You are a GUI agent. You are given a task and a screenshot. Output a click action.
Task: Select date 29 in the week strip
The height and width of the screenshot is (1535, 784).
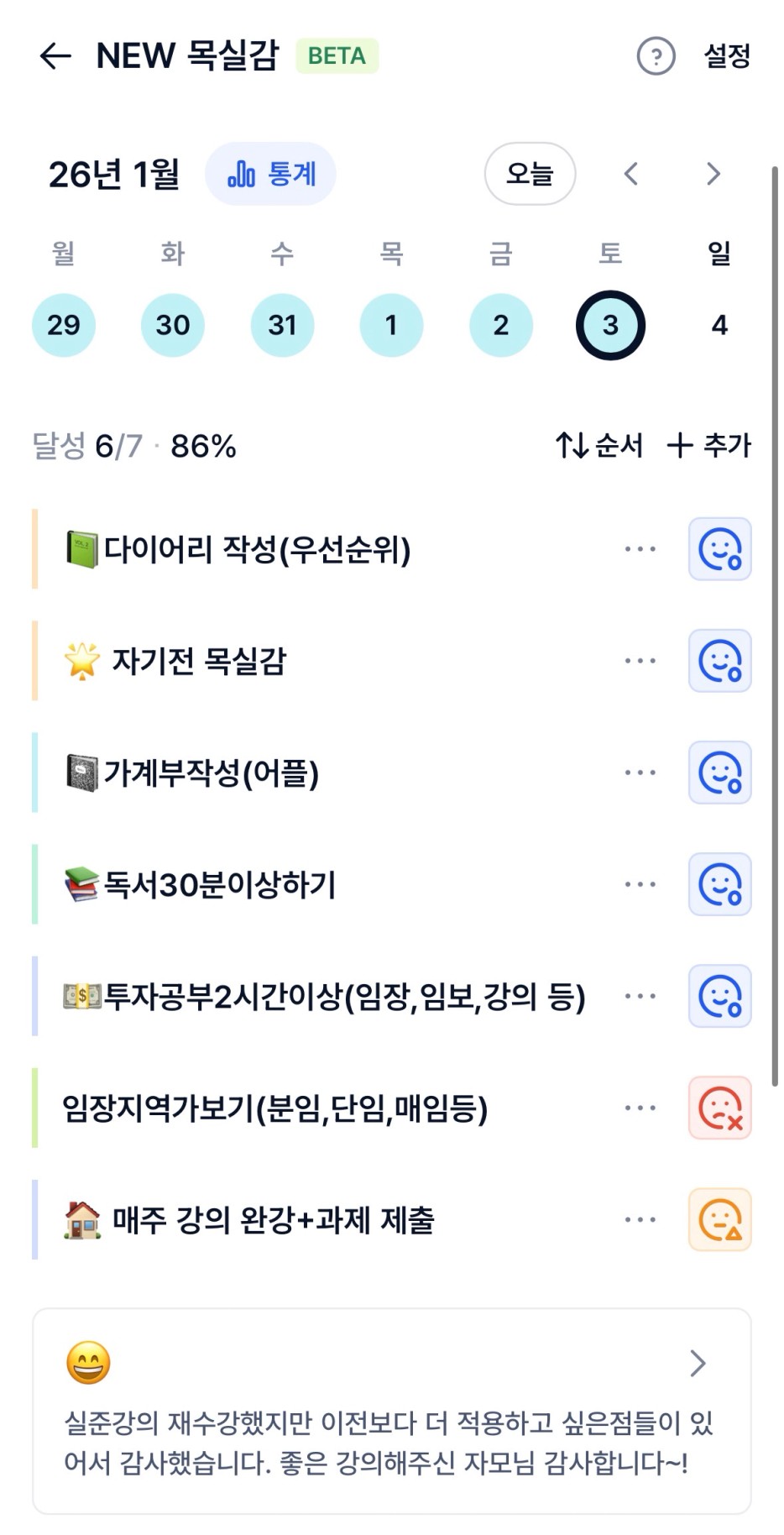click(64, 325)
